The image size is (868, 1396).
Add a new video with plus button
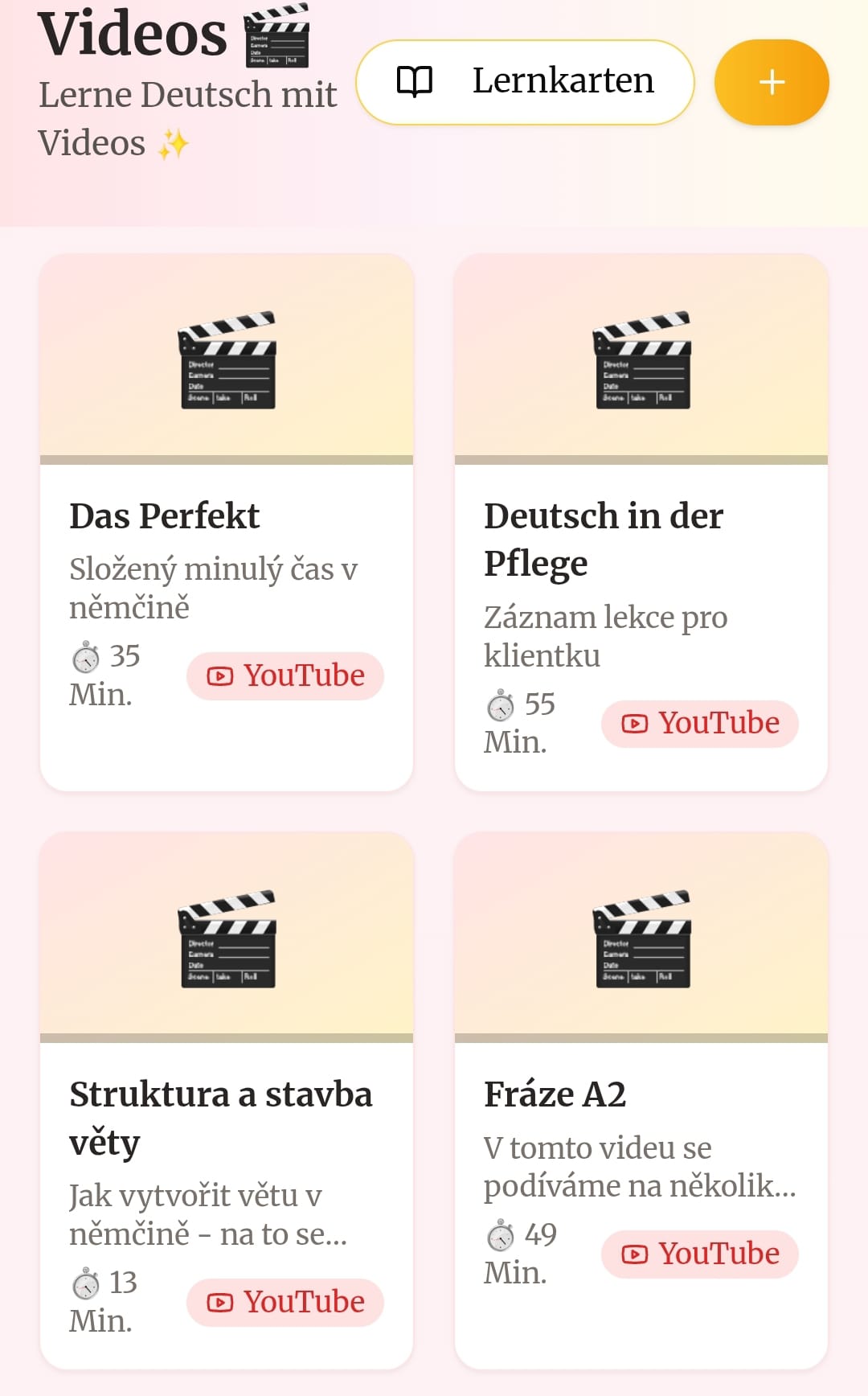point(772,82)
